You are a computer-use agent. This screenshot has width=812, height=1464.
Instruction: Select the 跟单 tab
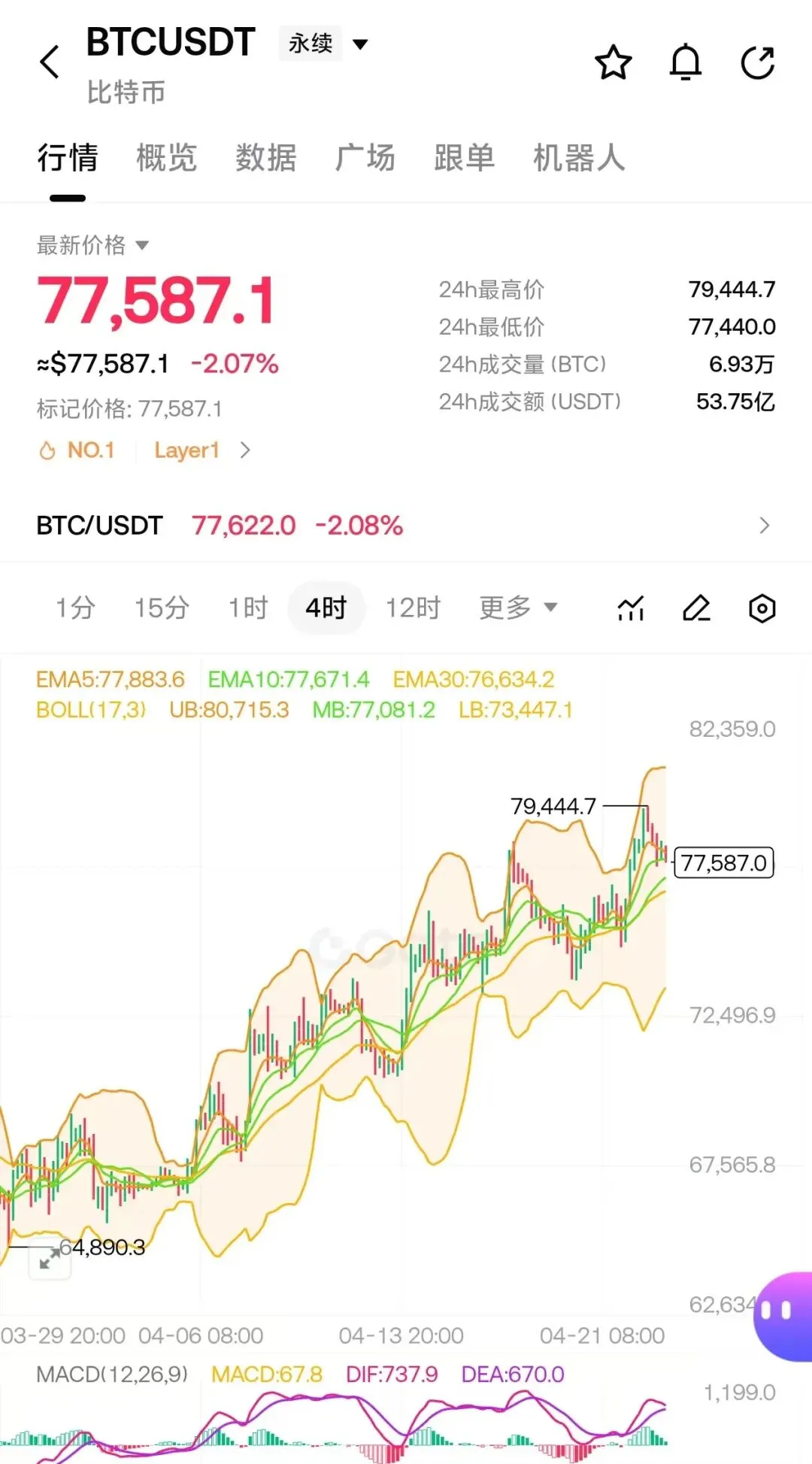[x=464, y=158]
